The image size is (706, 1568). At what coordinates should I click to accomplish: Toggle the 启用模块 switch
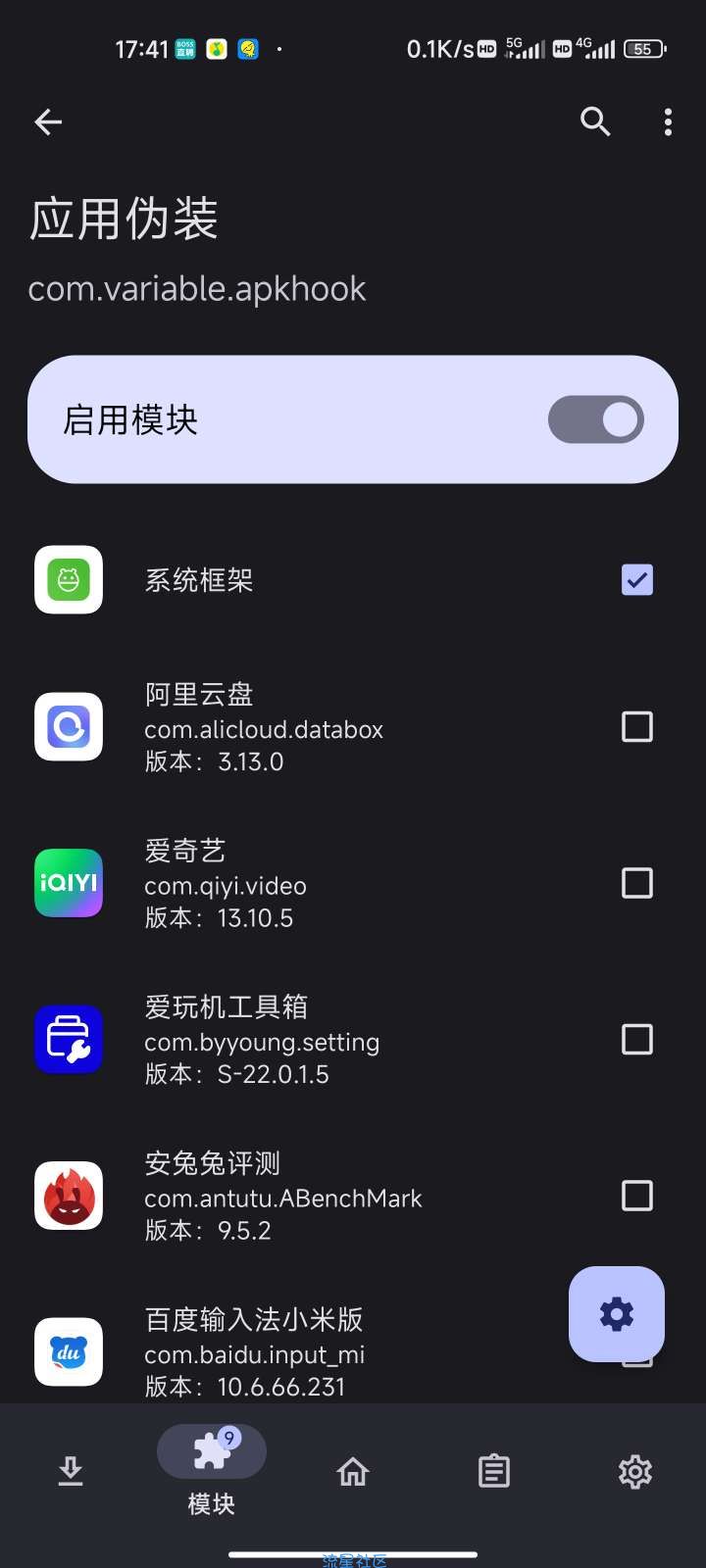click(595, 419)
